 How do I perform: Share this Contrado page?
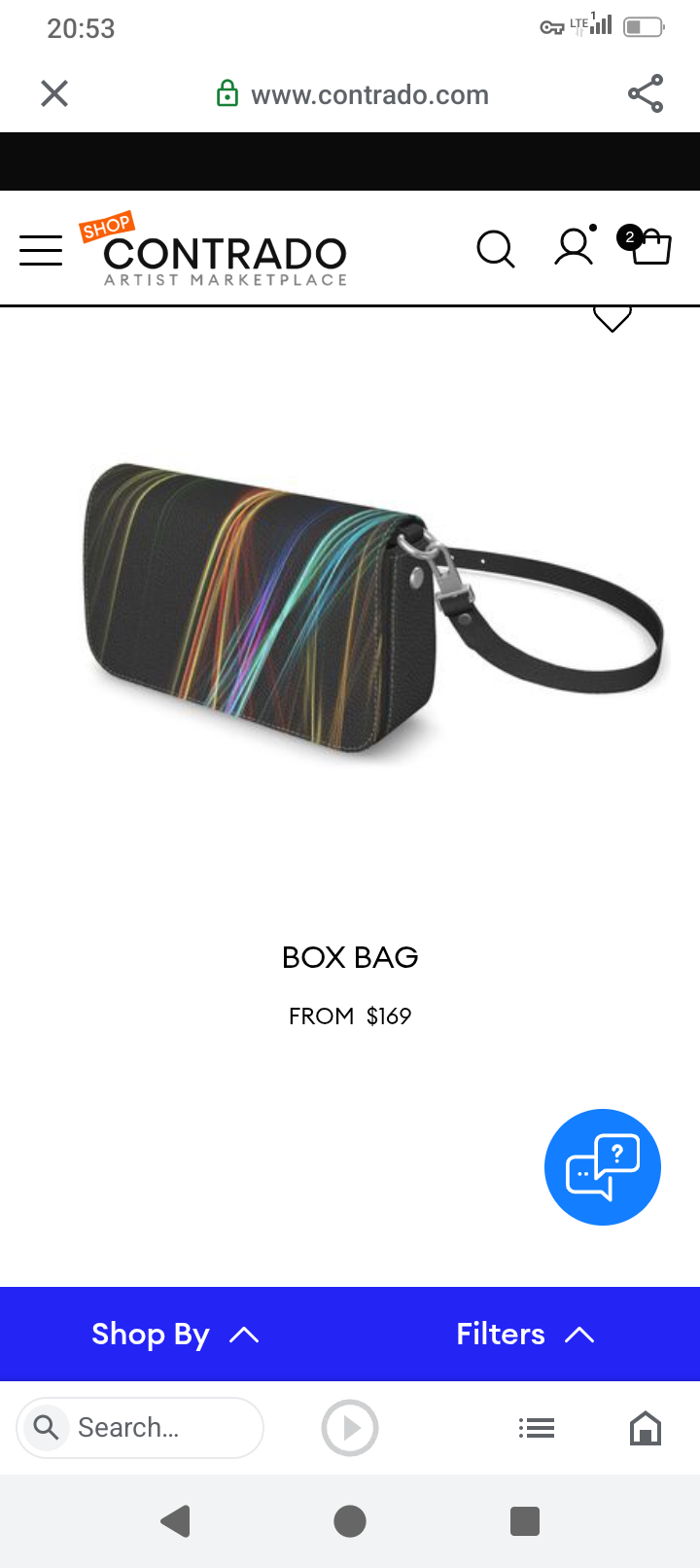pos(646,93)
